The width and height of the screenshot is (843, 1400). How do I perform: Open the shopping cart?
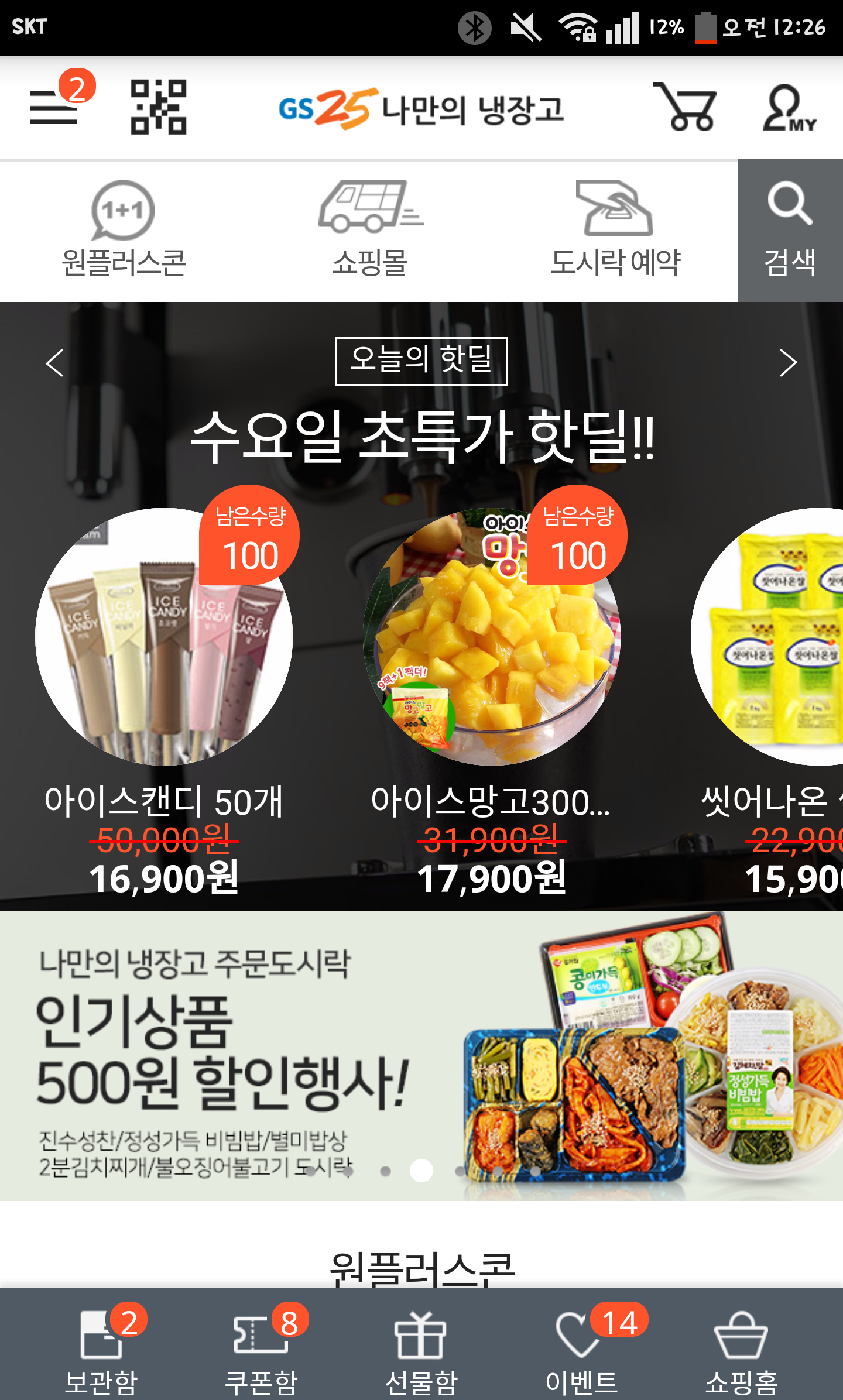686,107
